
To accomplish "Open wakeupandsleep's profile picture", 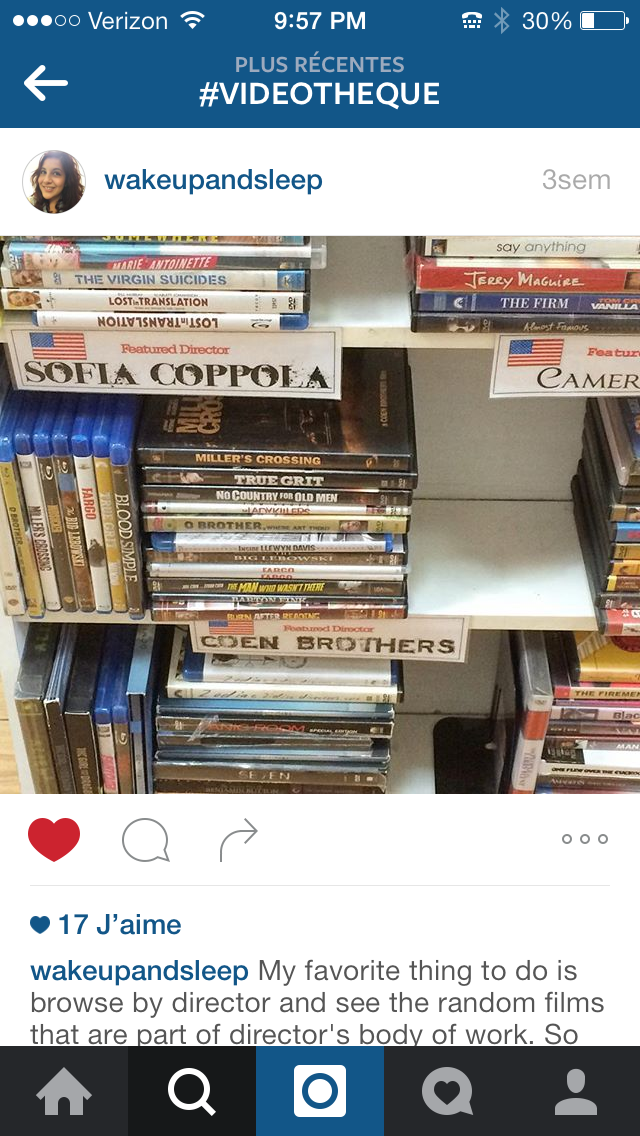I will pyautogui.click(x=54, y=181).
